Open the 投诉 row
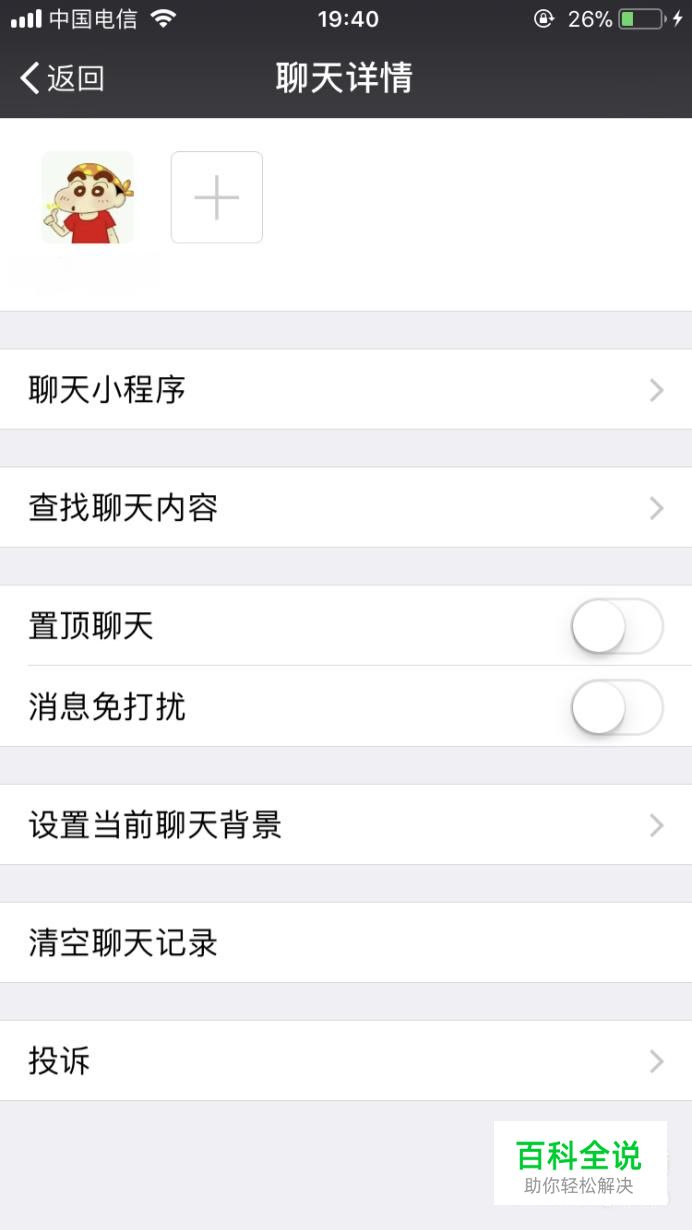The width and height of the screenshot is (692, 1230). click(x=346, y=1061)
